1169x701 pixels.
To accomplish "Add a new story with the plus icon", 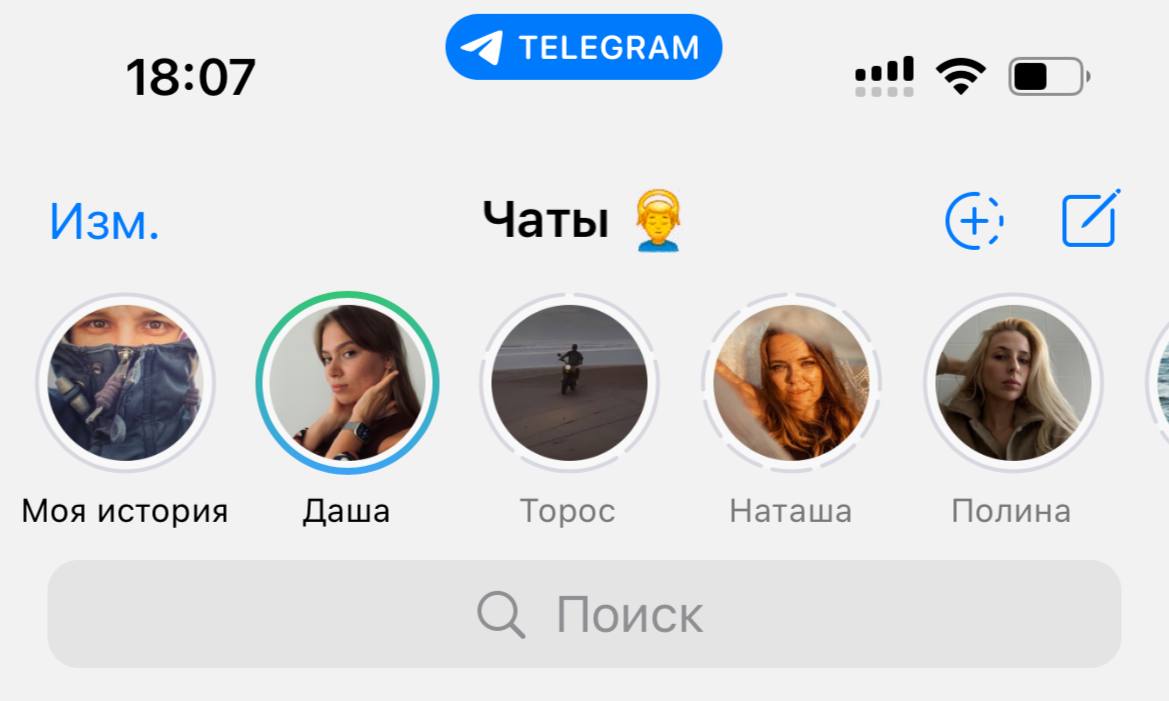I will click(x=974, y=220).
